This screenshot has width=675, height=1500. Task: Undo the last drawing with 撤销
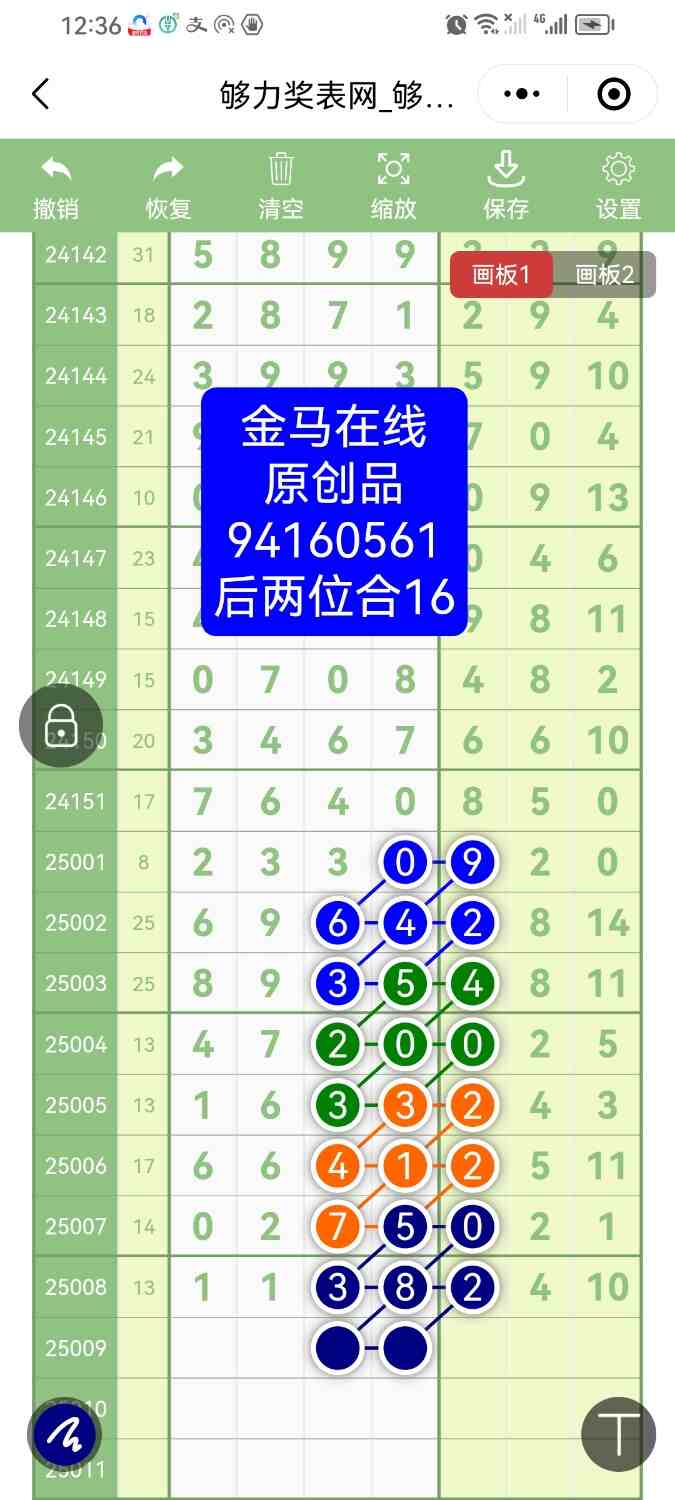point(56,186)
